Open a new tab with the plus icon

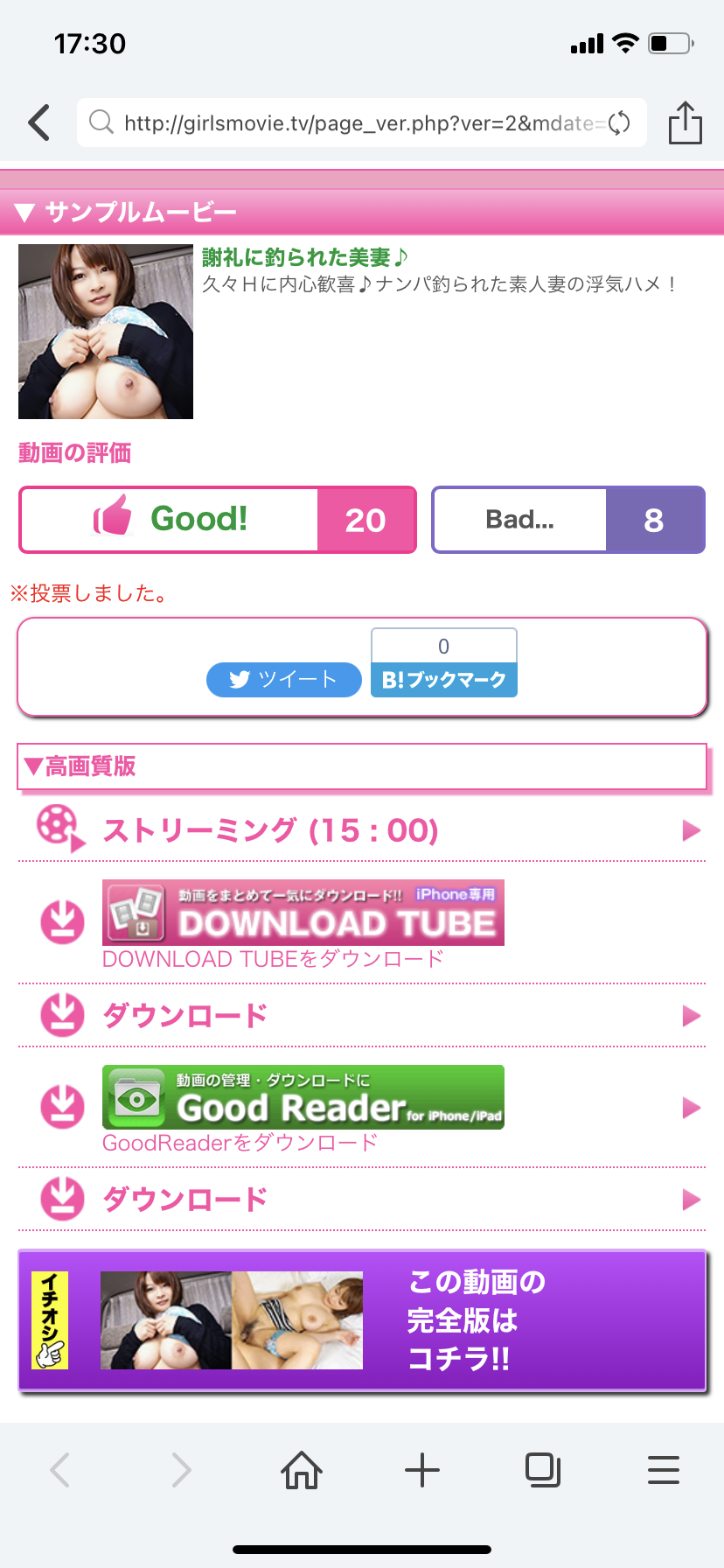[422, 1470]
